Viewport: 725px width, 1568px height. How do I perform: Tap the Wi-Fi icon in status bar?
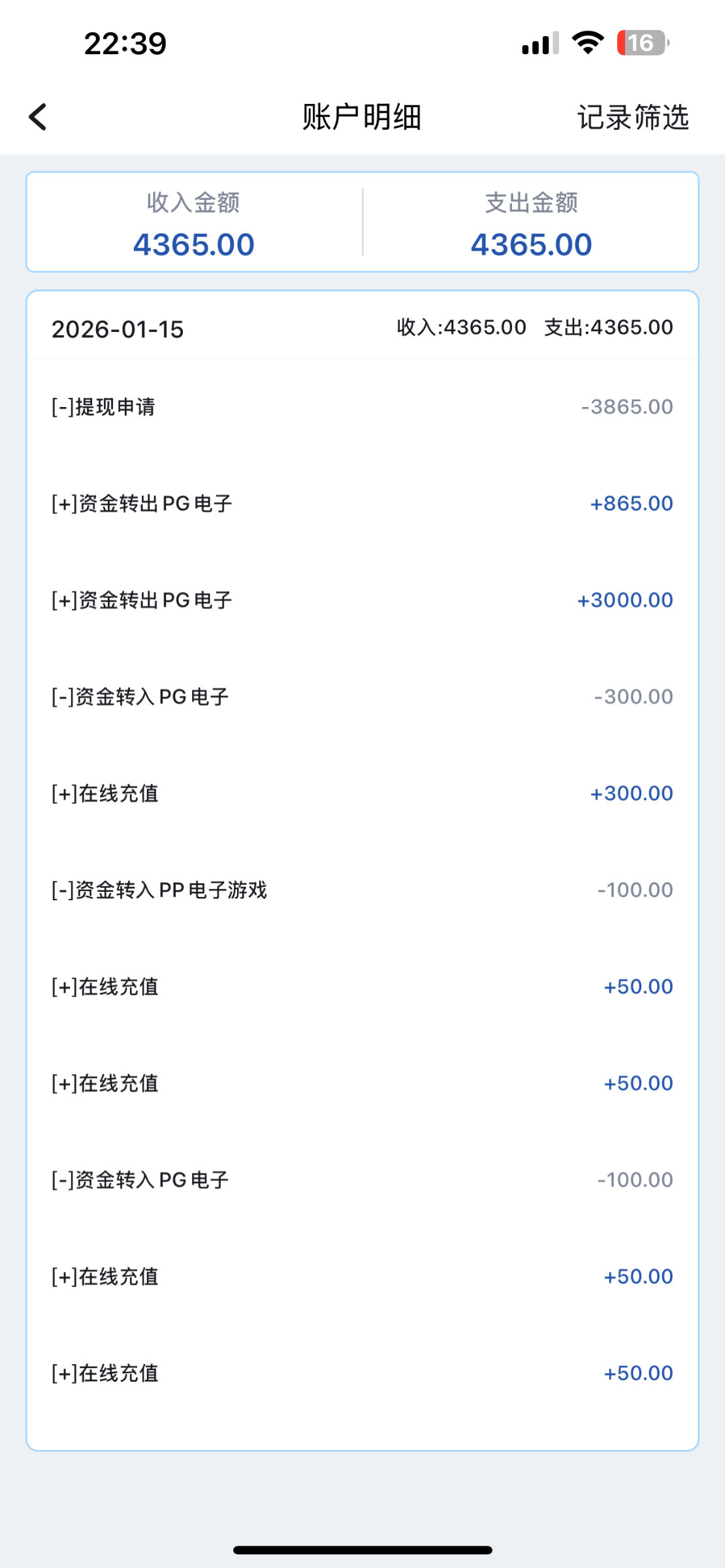(586, 42)
